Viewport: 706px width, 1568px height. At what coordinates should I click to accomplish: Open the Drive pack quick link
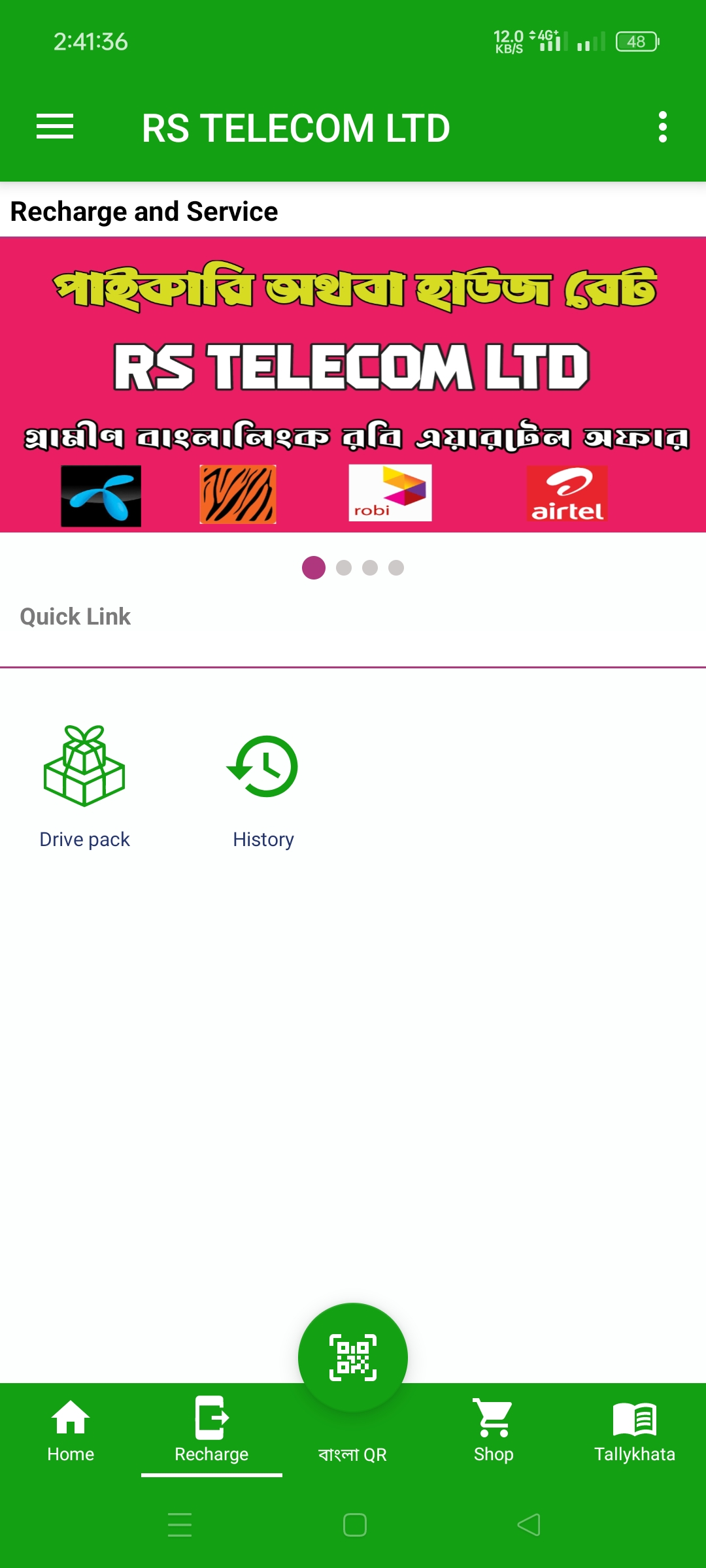[84, 787]
